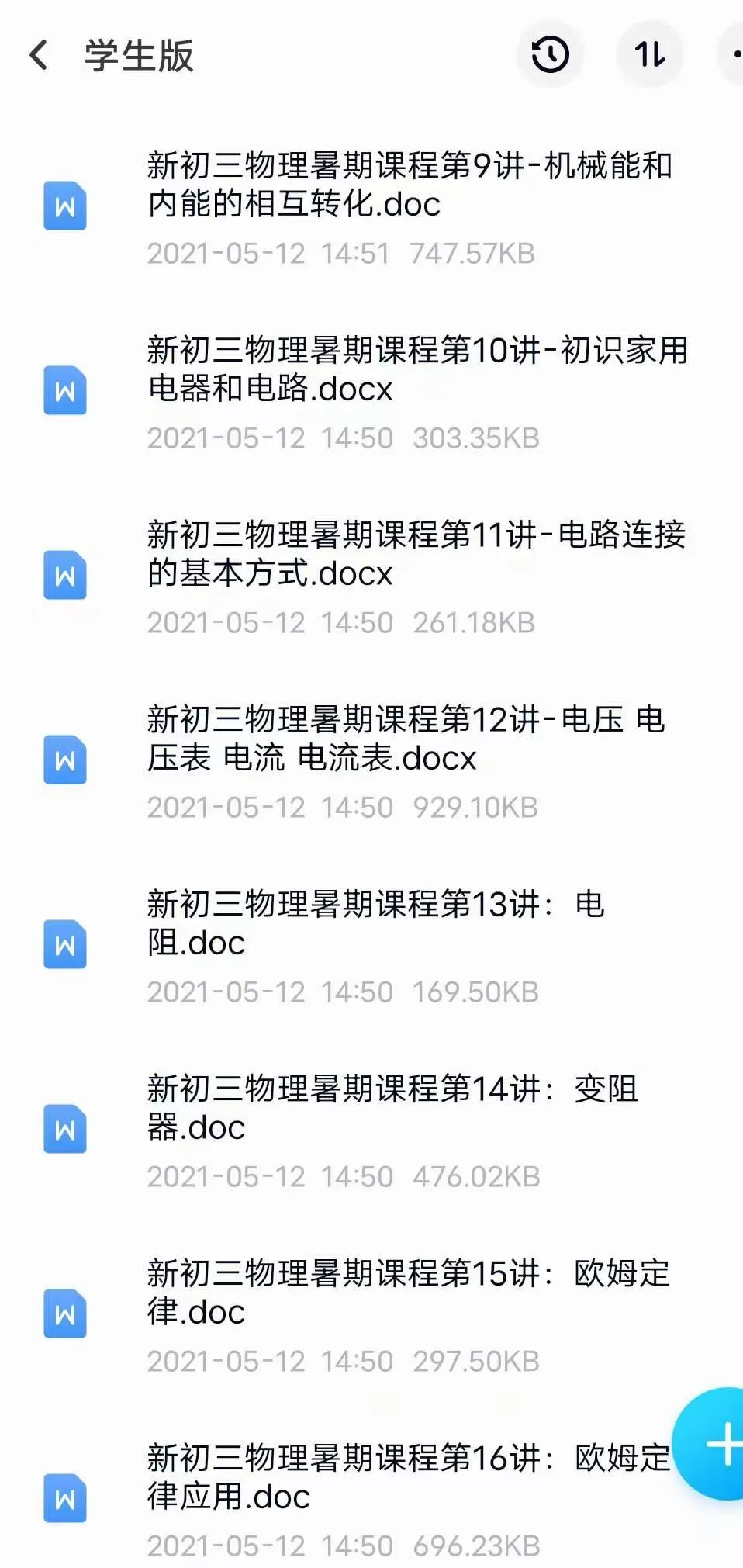Click the Word icon beside 第9讲 document

point(65,206)
